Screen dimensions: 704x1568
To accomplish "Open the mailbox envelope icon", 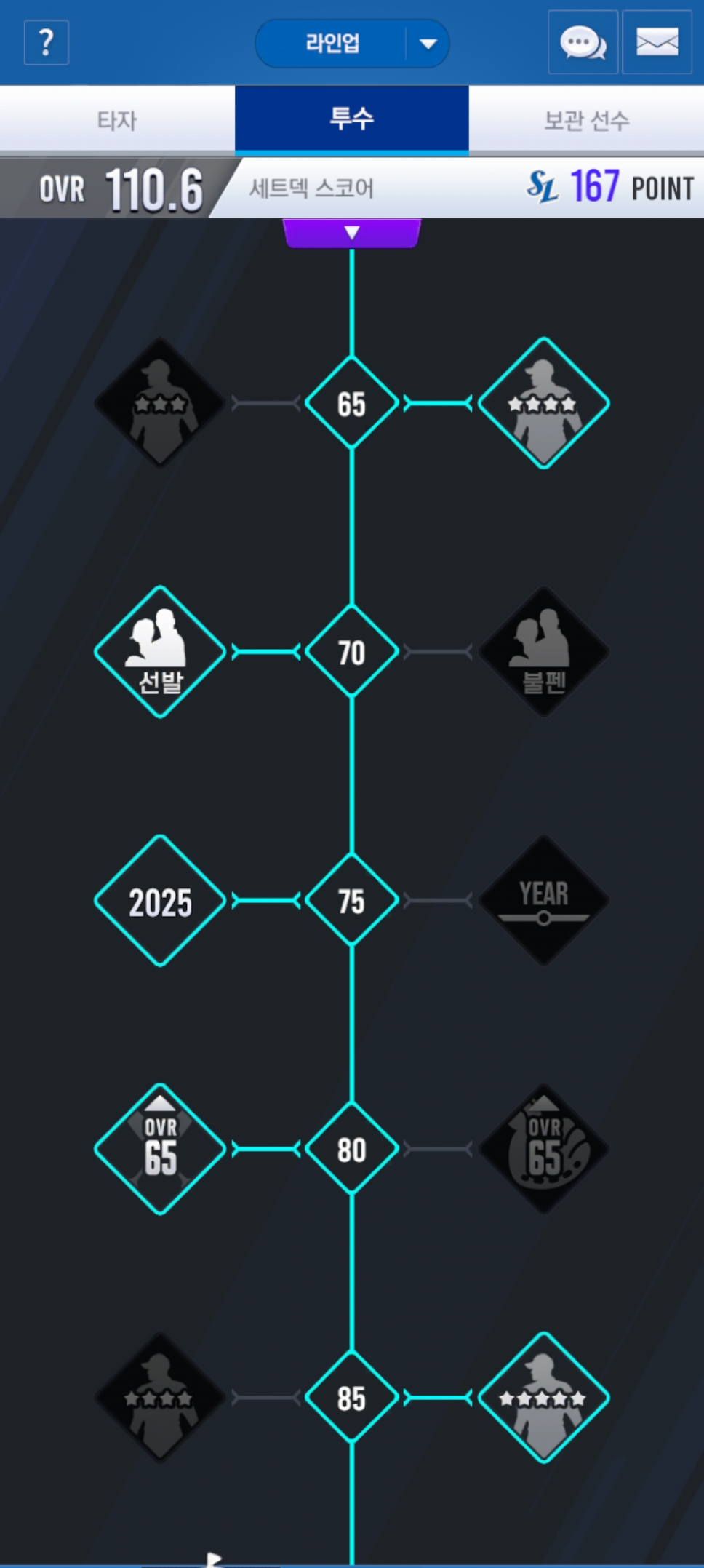I will point(657,43).
